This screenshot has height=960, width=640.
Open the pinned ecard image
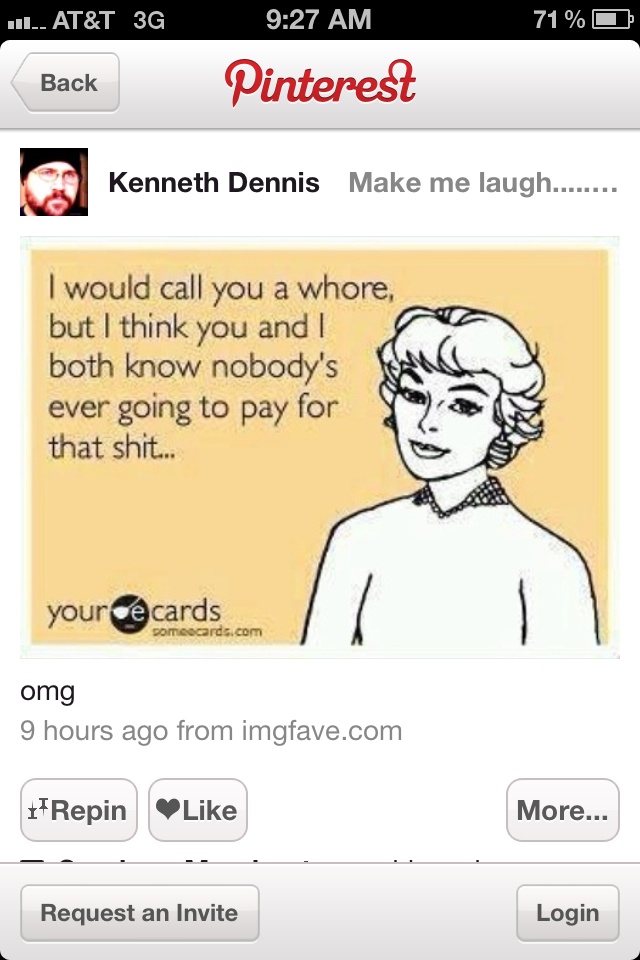(x=320, y=447)
